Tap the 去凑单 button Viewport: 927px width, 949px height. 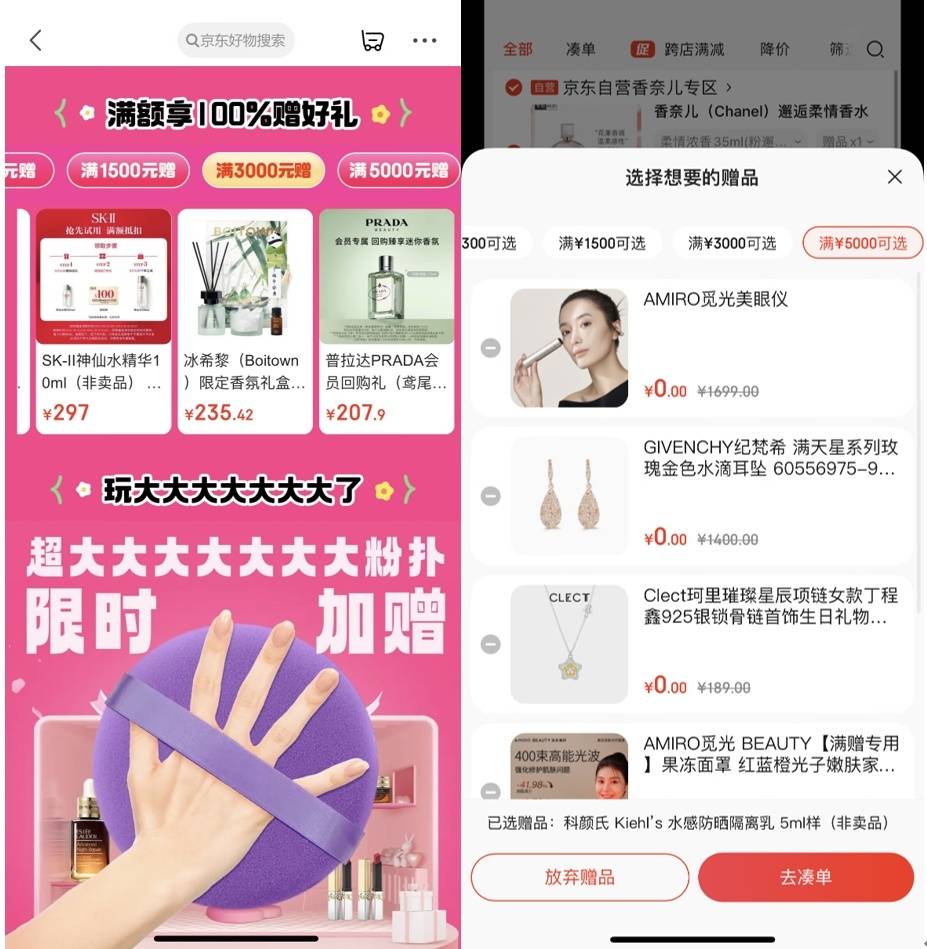(805, 877)
